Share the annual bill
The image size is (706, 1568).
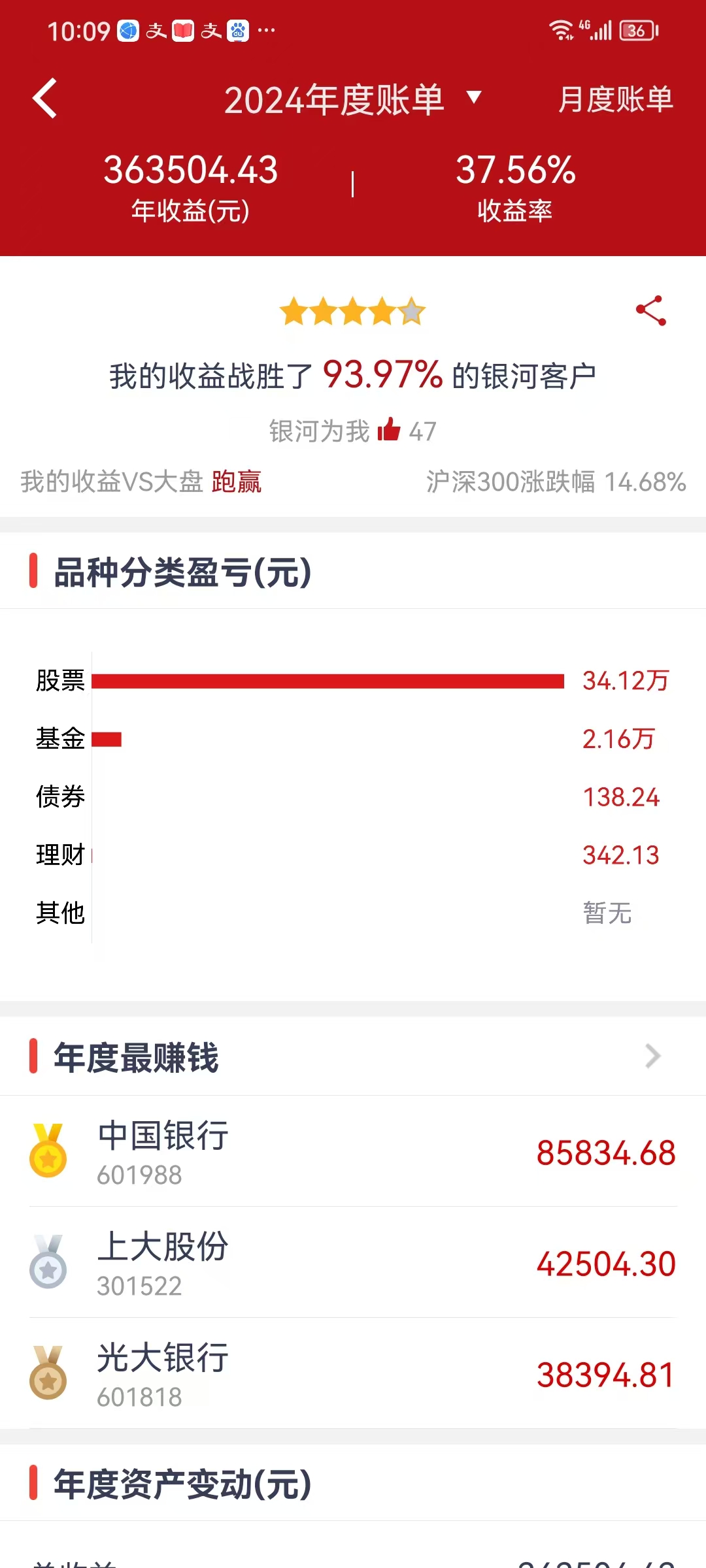click(x=651, y=311)
